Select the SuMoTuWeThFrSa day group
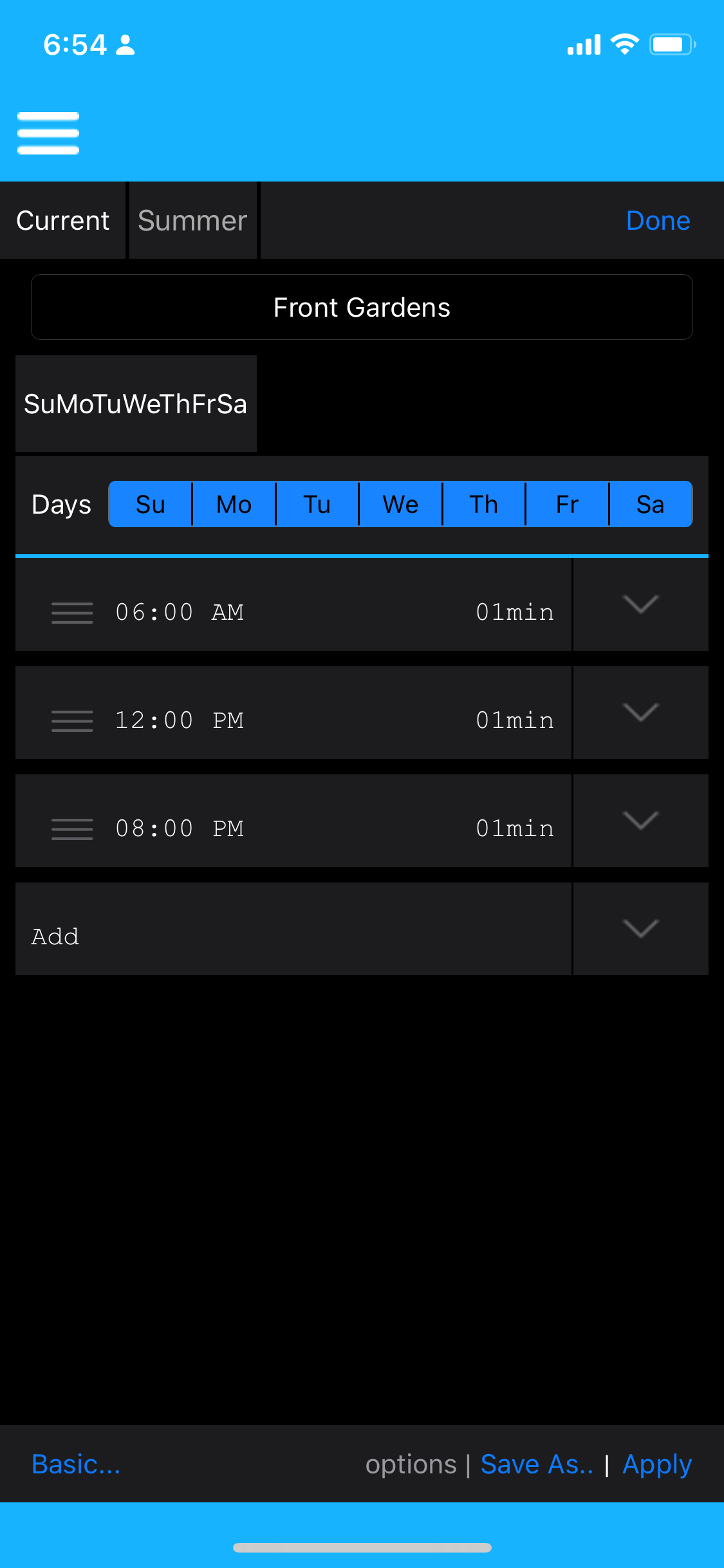724x1568 pixels. [136, 404]
